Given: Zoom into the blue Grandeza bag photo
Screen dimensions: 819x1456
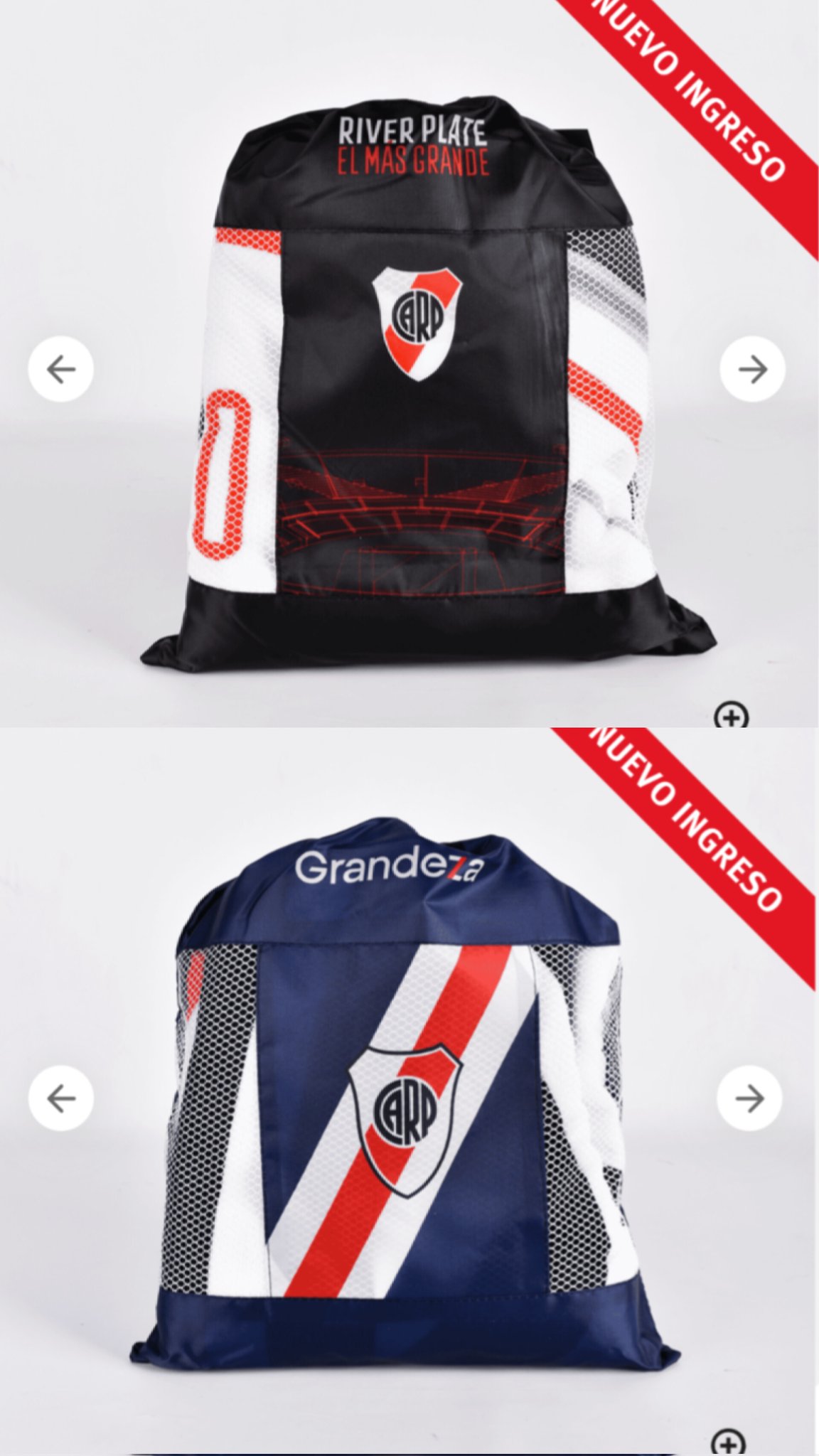Looking at the screenshot, I should click(728, 1442).
